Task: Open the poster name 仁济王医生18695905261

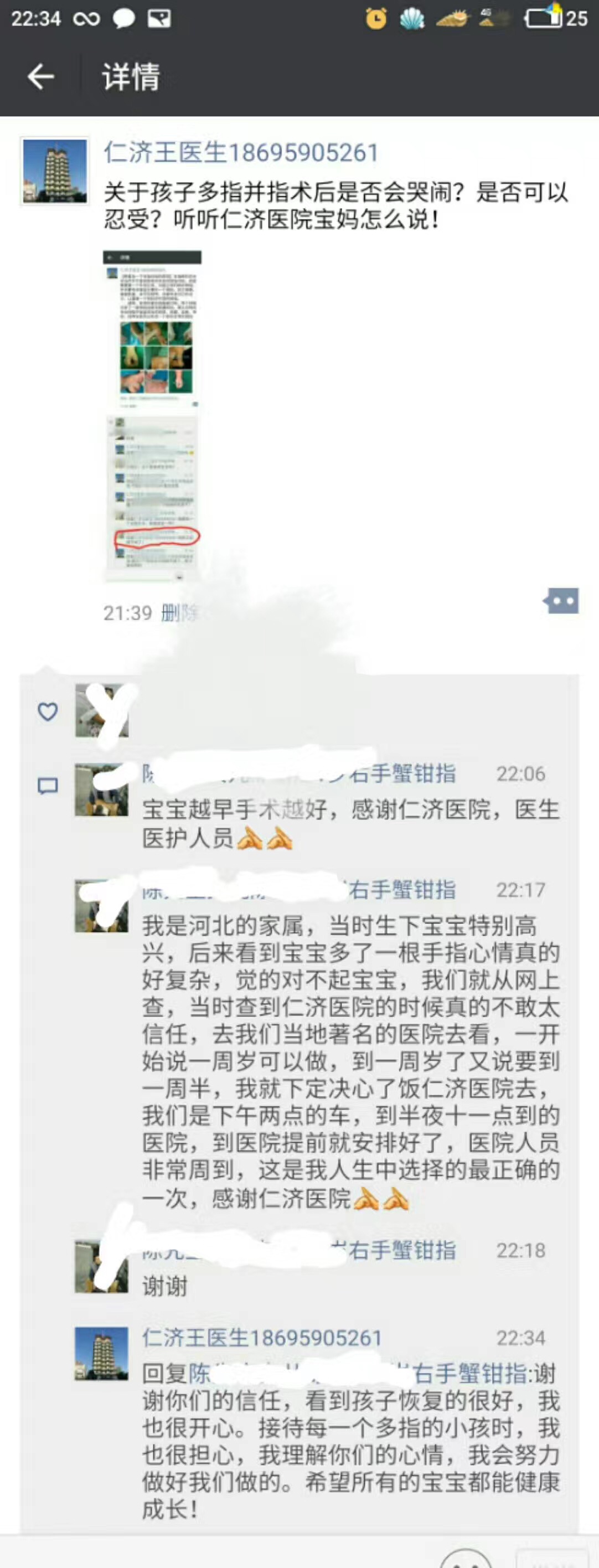Action: tap(241, 152)
